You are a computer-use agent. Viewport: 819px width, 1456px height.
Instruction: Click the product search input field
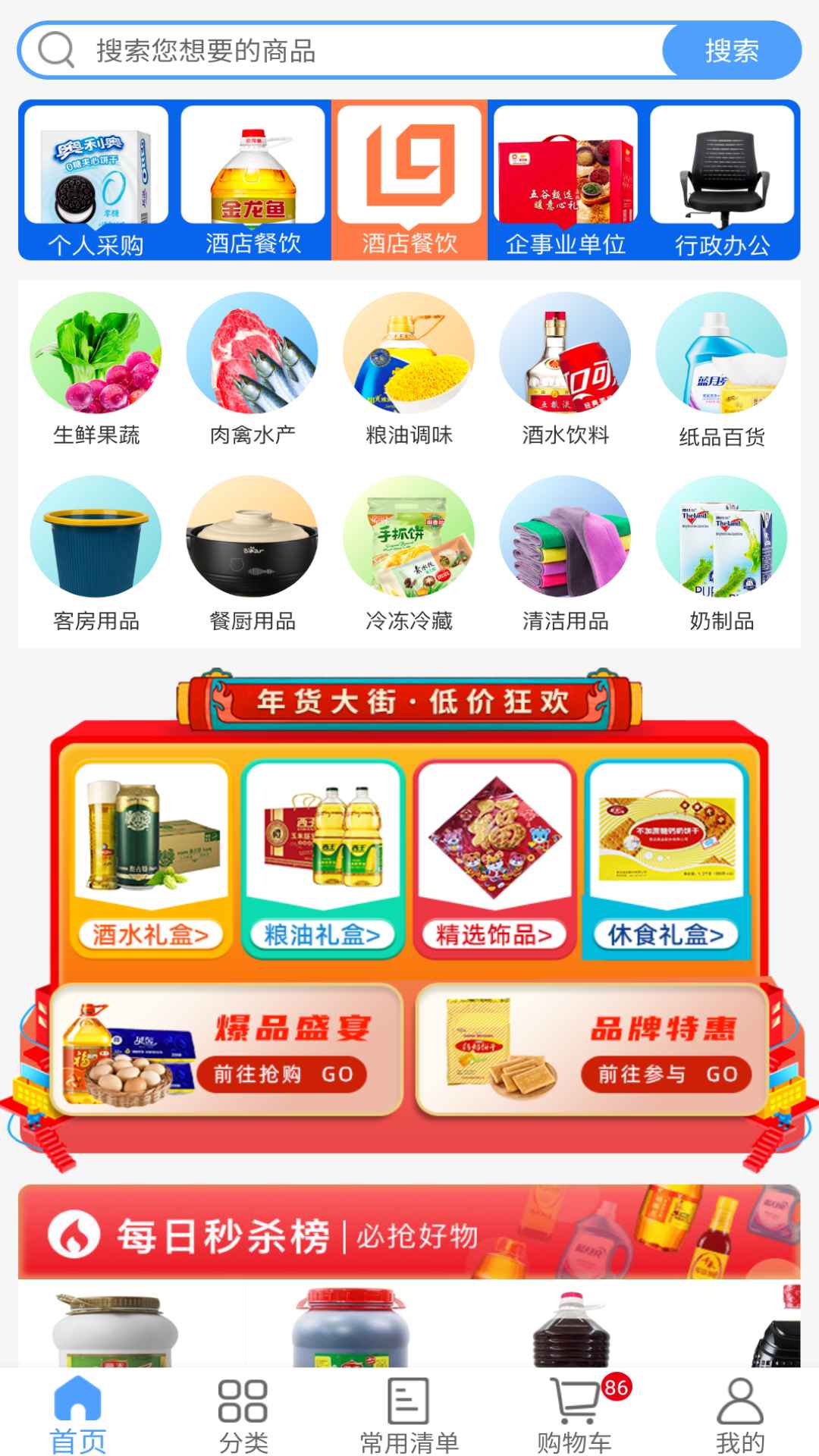(x=341, y=50)
